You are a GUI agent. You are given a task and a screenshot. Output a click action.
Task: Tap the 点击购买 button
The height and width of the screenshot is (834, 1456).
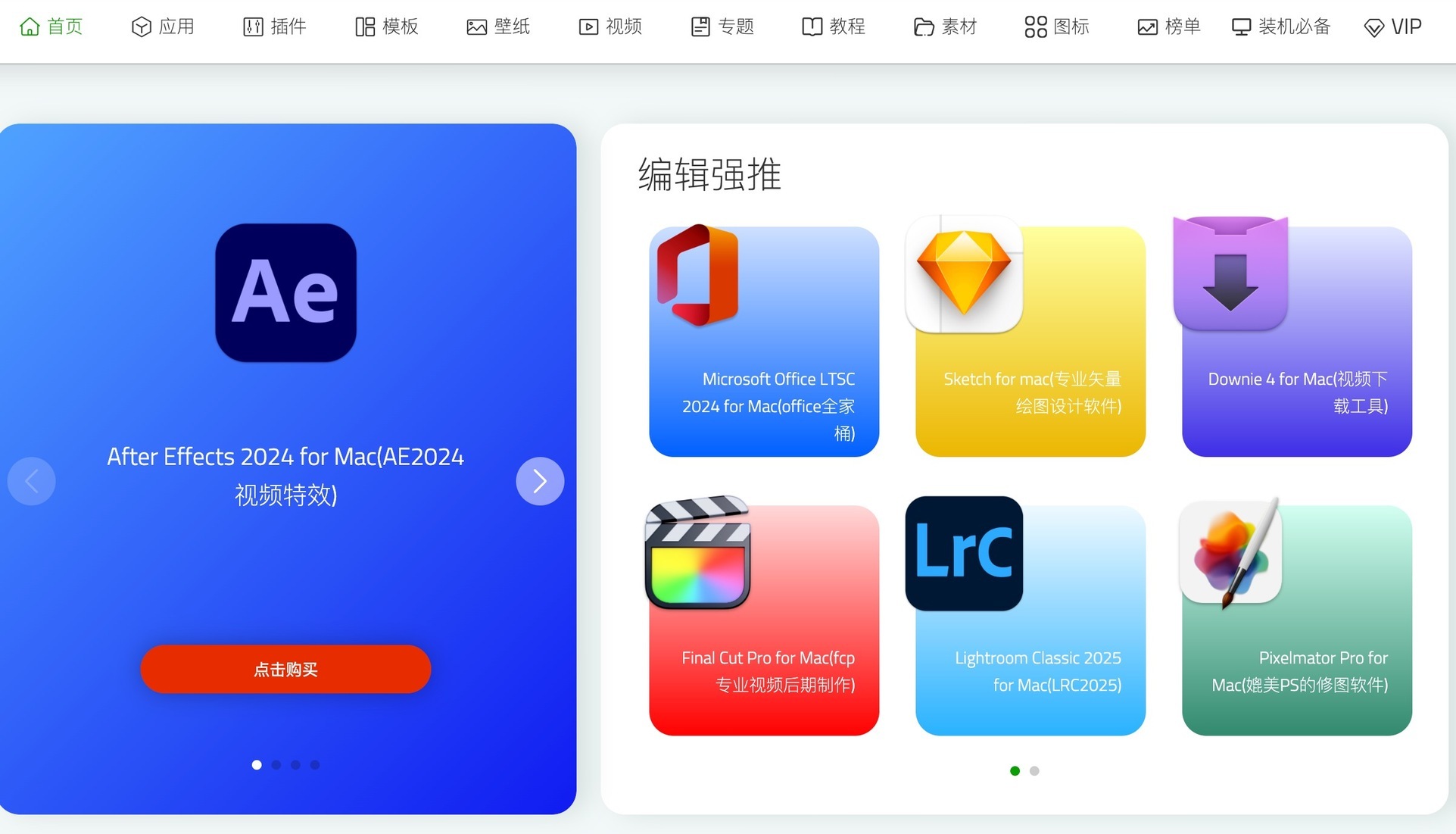coord(285,669)
